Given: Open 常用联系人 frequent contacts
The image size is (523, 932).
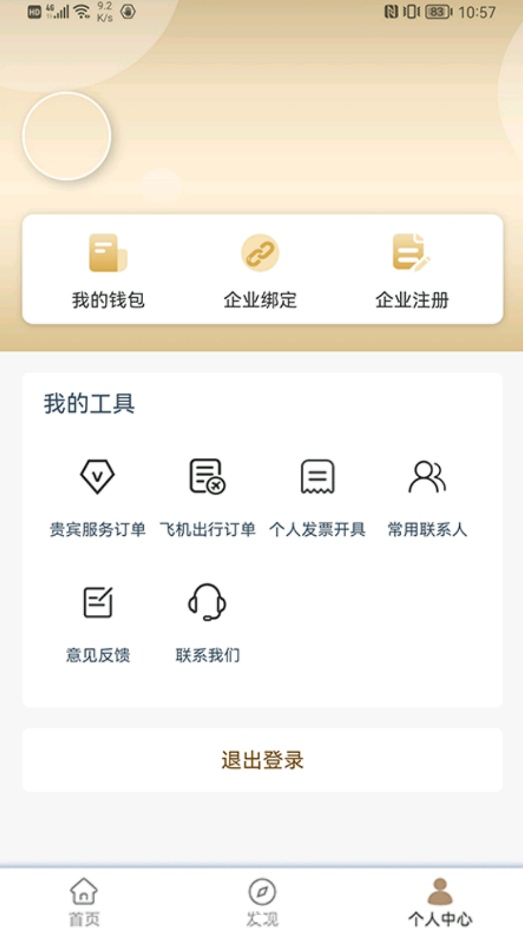Looking at the screenshot, I should (427, 498).
